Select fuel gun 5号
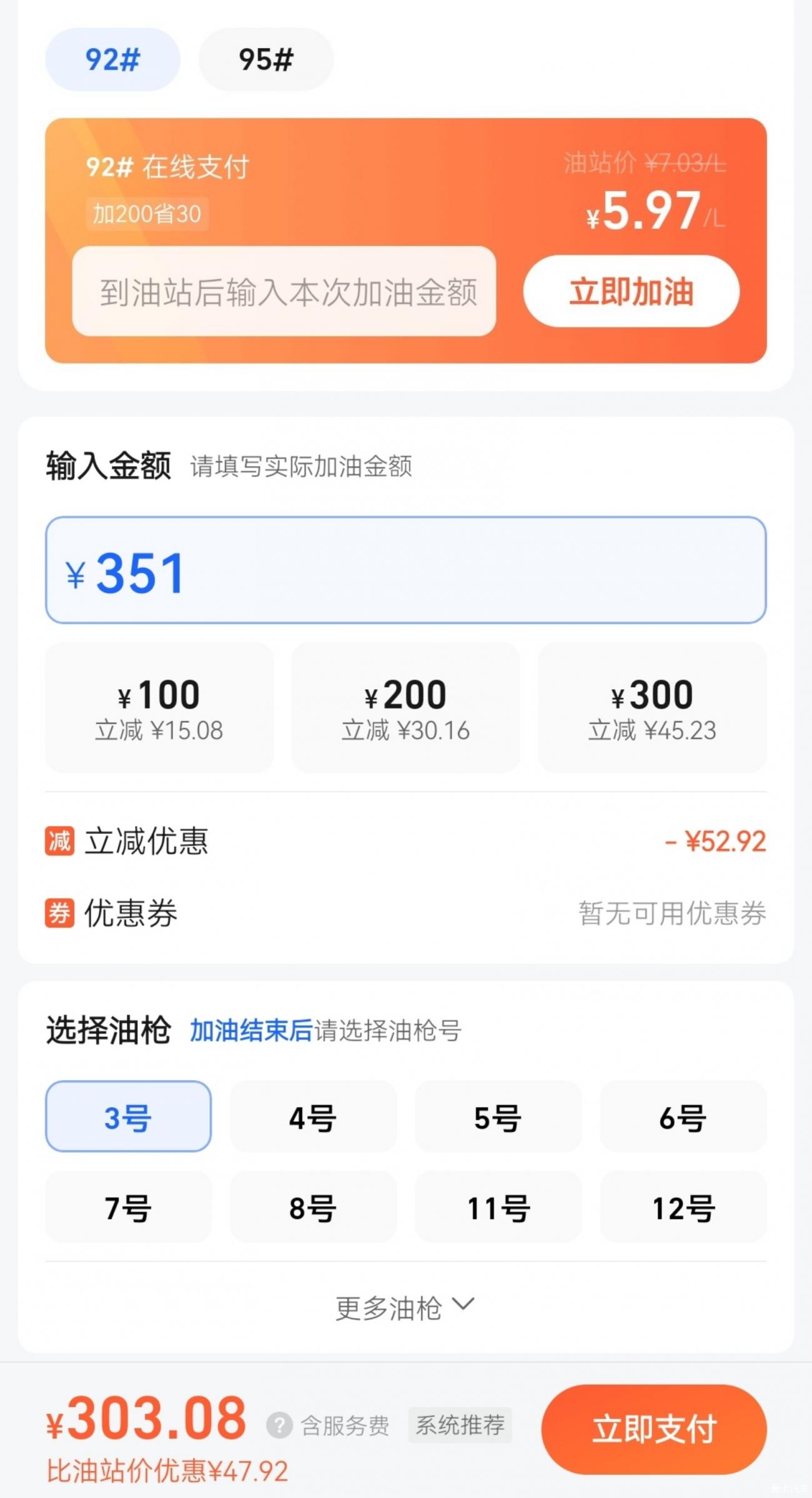The image size is (812, 1498). (498, 1116)
